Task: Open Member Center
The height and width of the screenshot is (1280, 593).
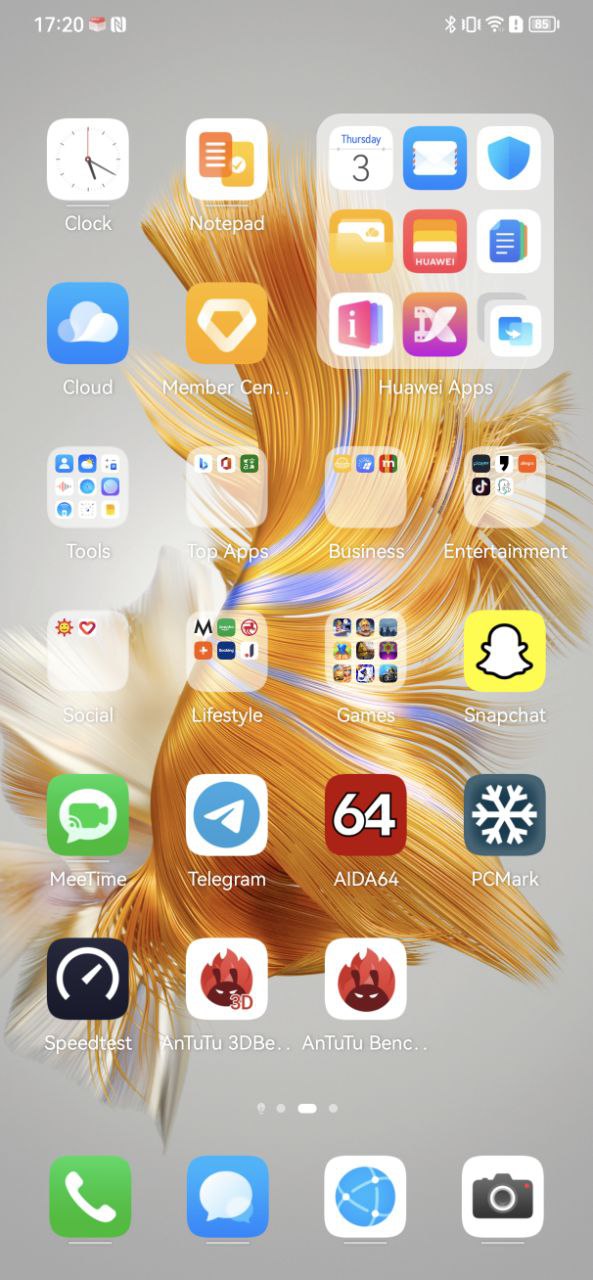Action: click(x=227, y=323)
